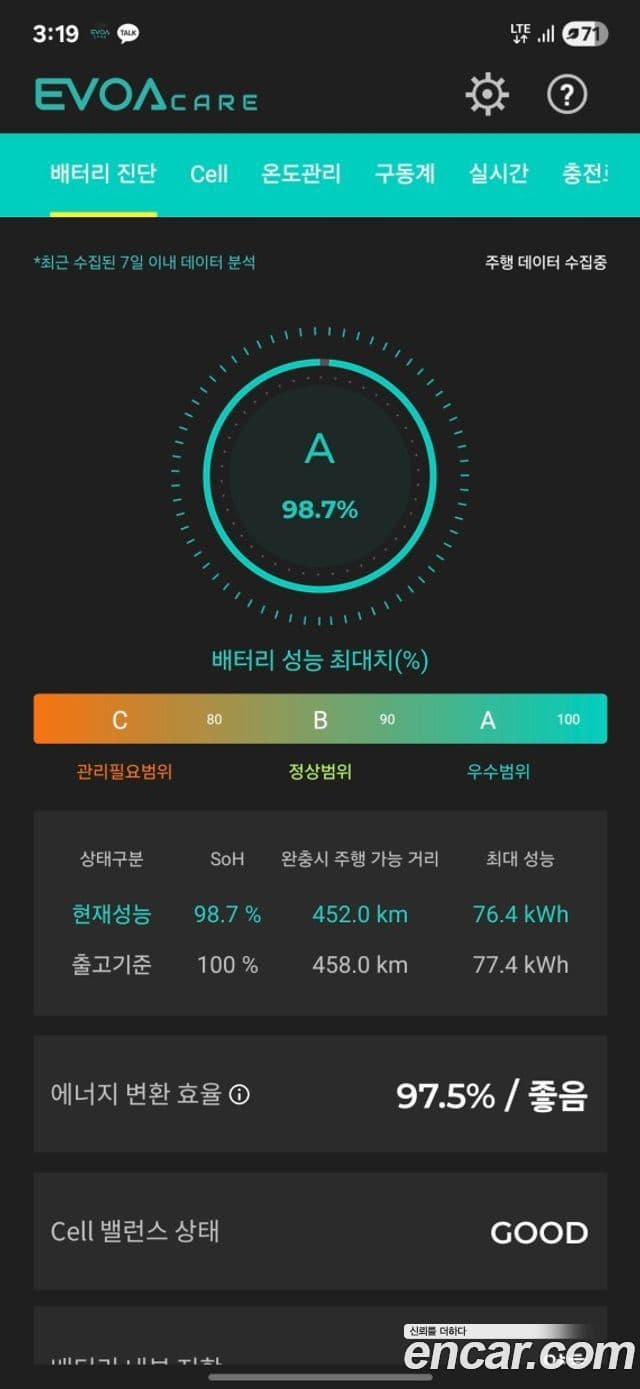Tap the info icon beside 에너지 변환 효율
Viewport: 640px width, 1389px height.
(239, 1095)
